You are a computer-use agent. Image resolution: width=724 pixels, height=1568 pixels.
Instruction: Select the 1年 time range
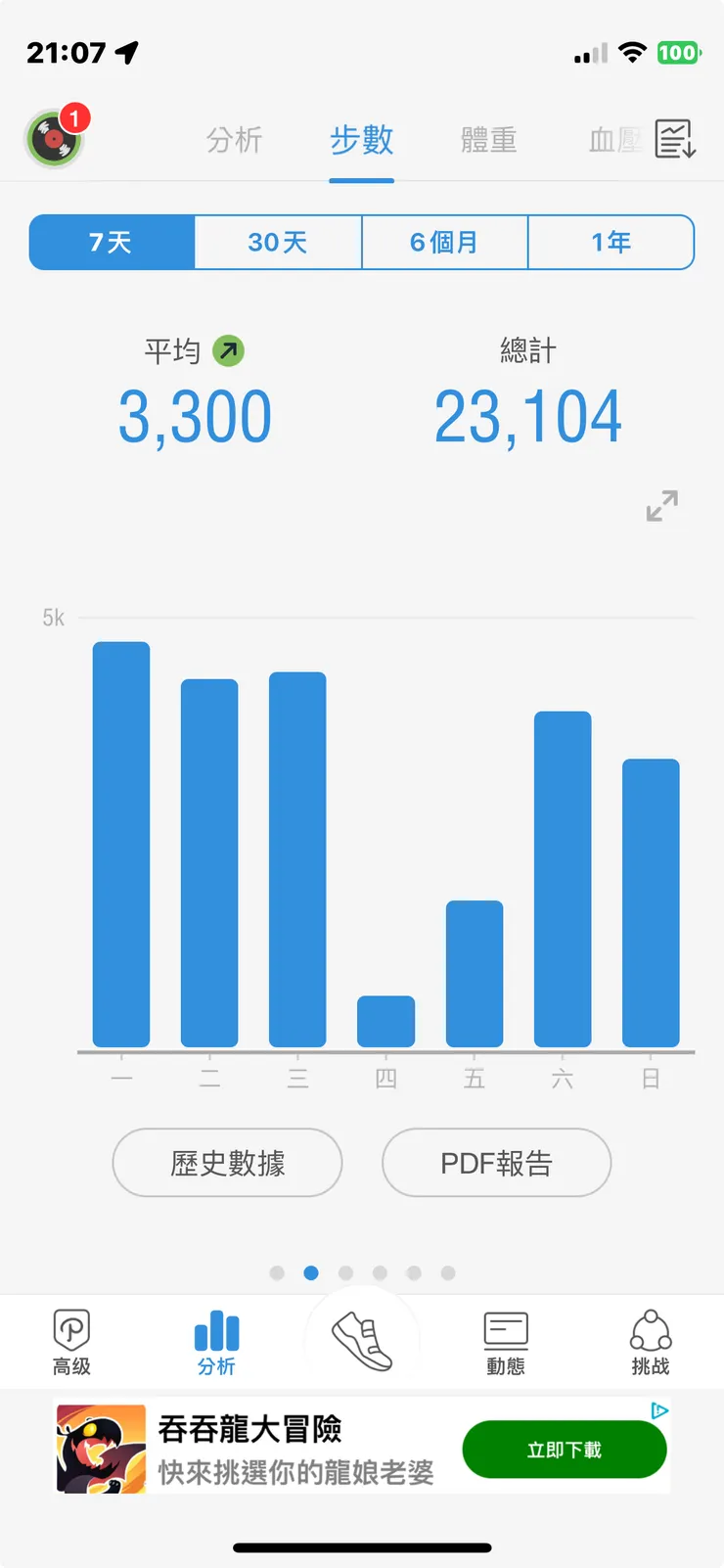pos(611,242)
